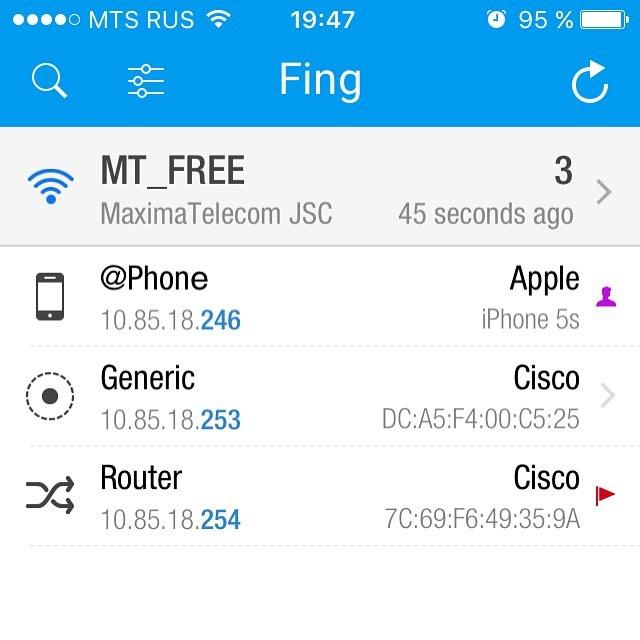Screen dimensions: 640x640
Task: Refresh the network scan
Action: point(589,83)
